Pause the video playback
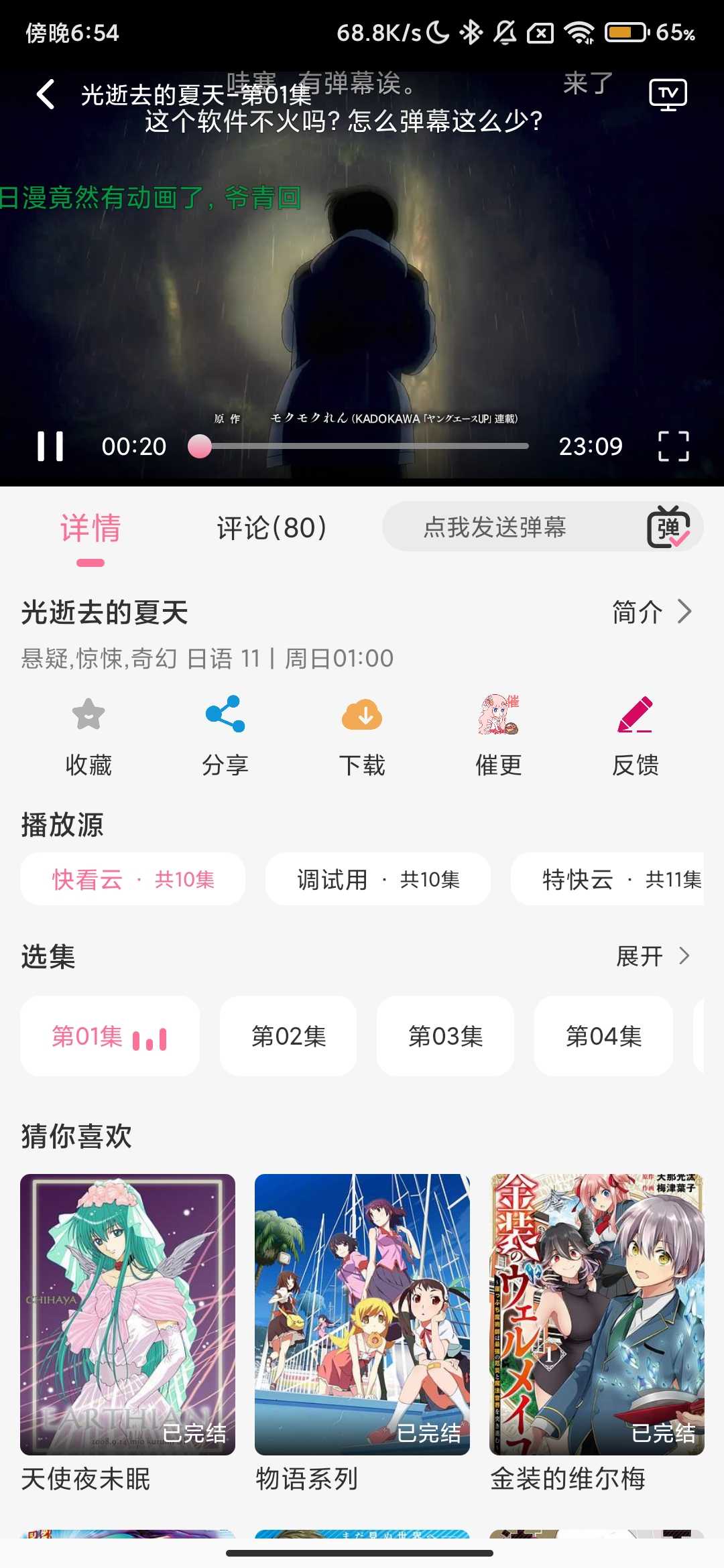The image size is (724, 1568). point(50,446)
